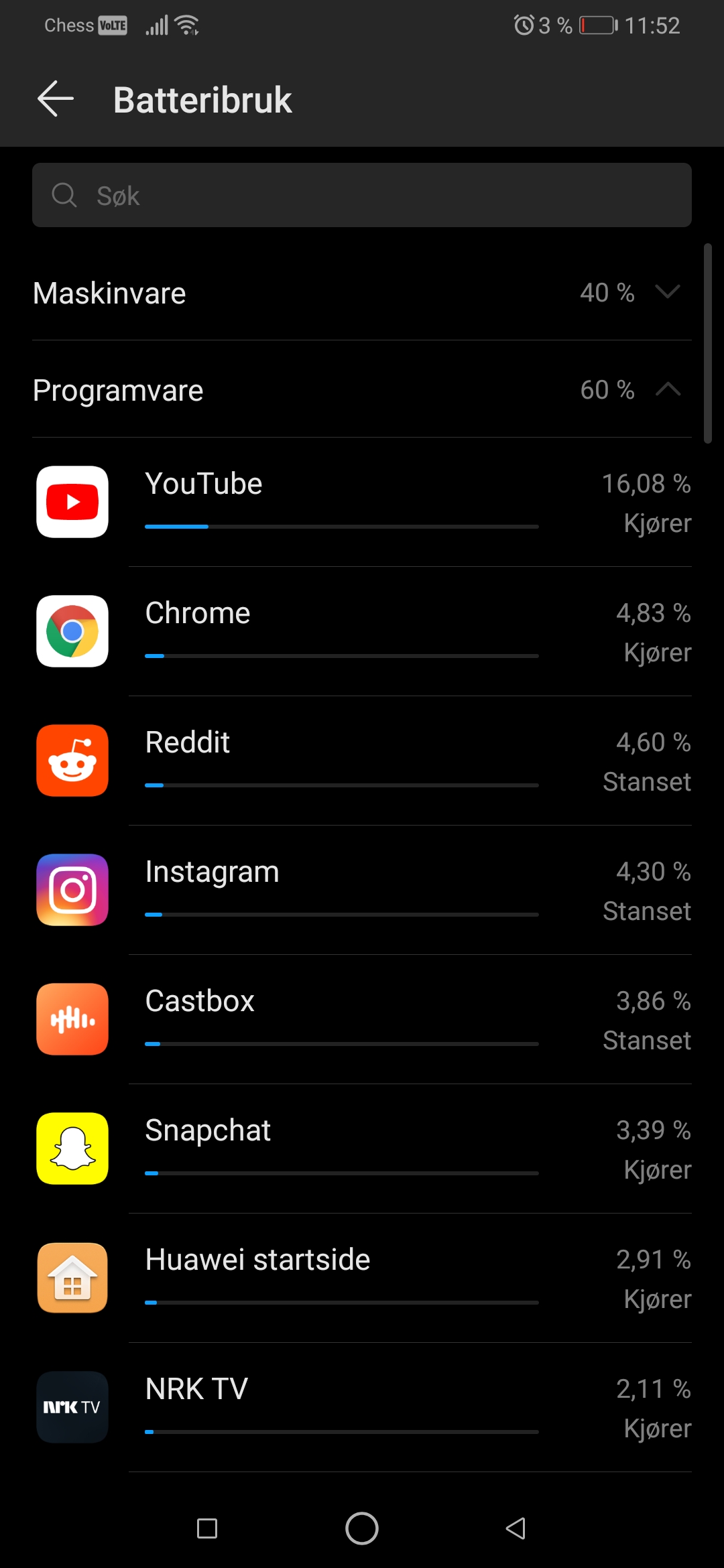The image size is (724, 1568).
Task: Collapse the Programvare section
Action: pyautogui.click(x=362, y=390)
